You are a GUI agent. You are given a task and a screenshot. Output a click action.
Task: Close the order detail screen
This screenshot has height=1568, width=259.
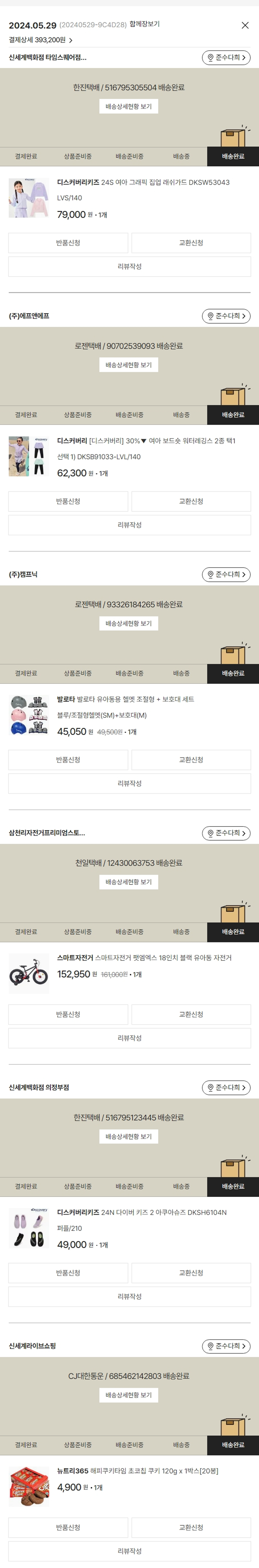tap(245, 25)
